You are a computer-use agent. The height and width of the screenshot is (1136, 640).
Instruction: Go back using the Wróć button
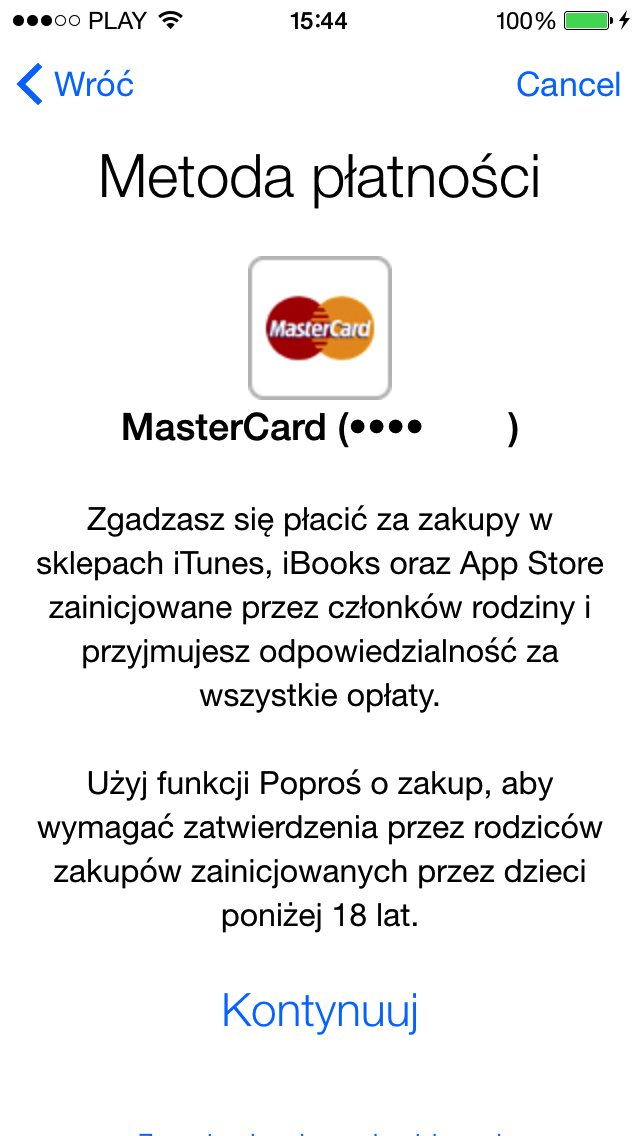point(76,84)
